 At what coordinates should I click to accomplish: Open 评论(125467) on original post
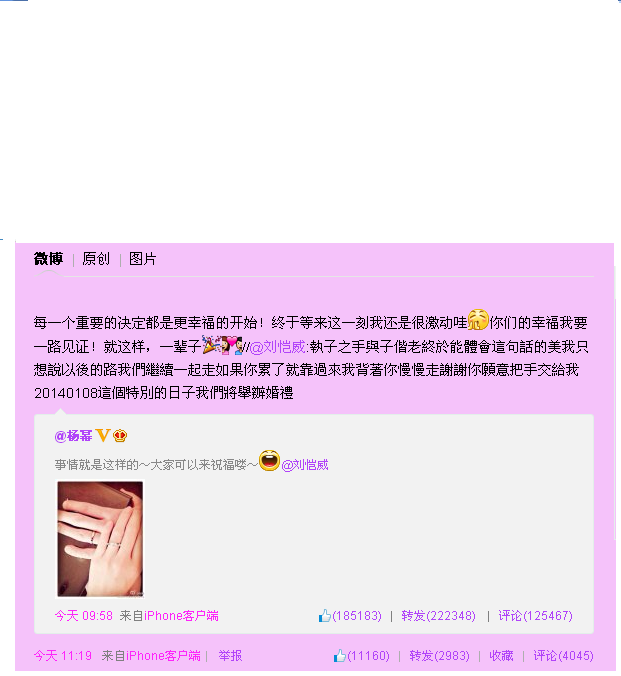[535, 616]
